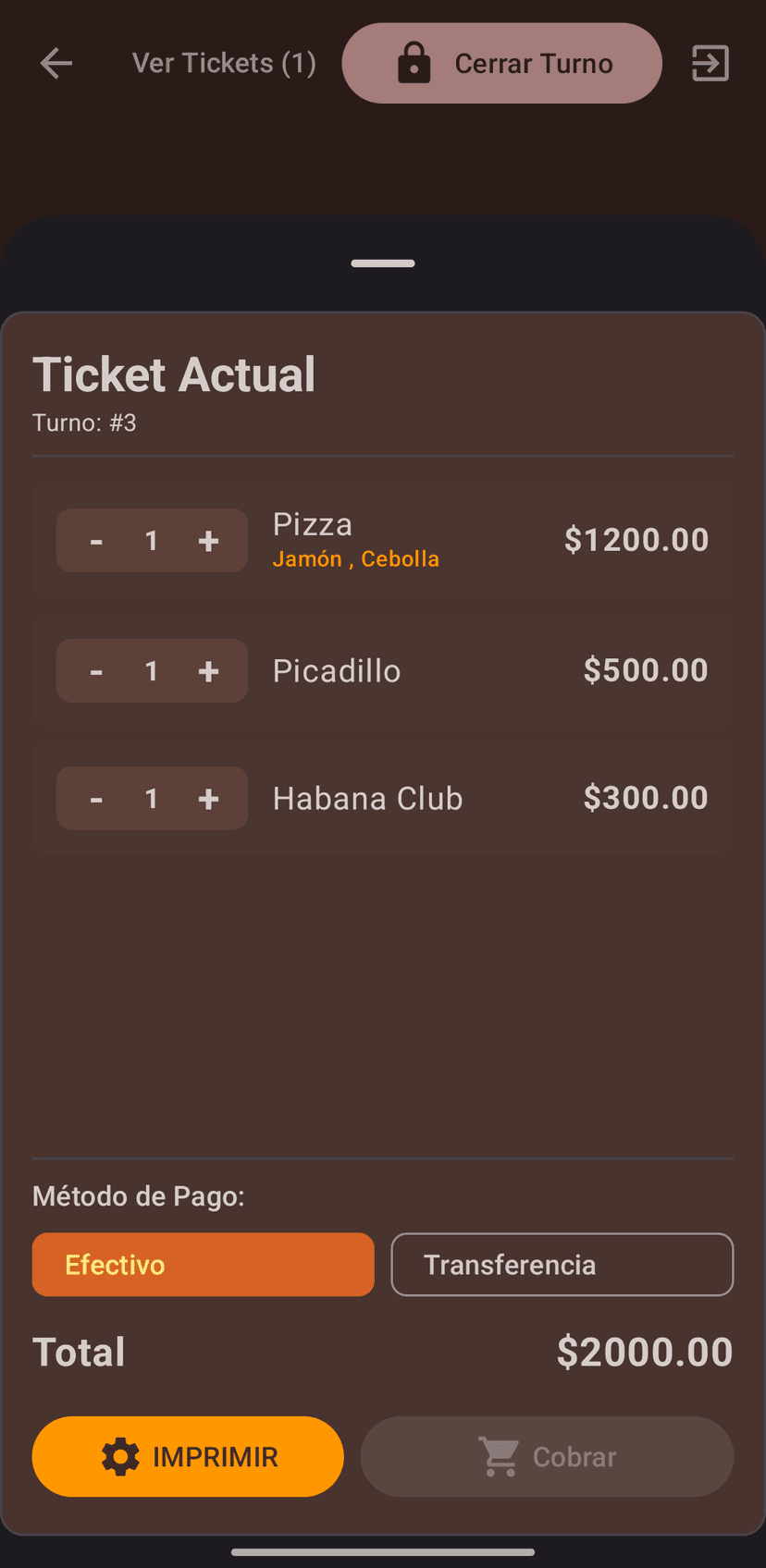Increase the Habana Club quantity

(x=208, y=799)
